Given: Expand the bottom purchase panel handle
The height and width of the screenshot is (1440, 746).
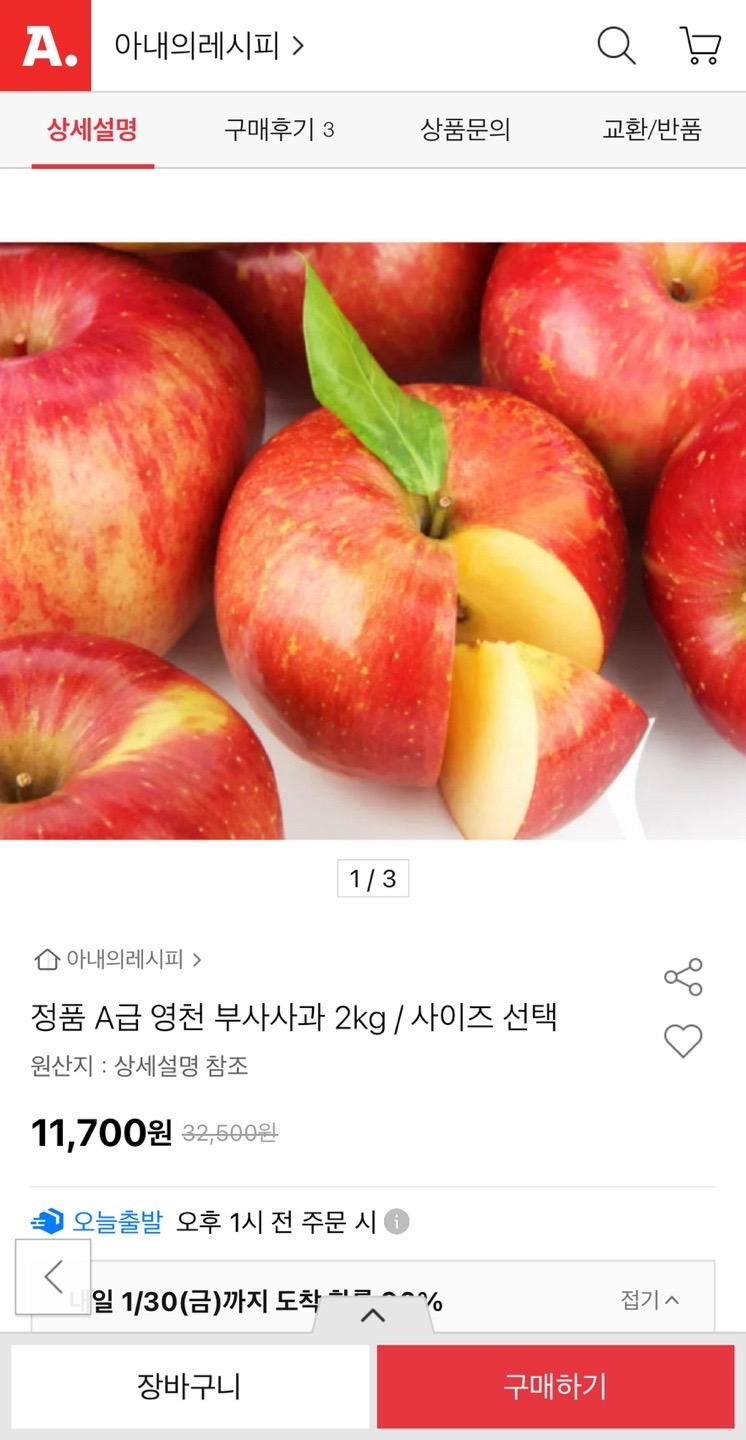Looking at the screenshot, I should click(373, 1315).
